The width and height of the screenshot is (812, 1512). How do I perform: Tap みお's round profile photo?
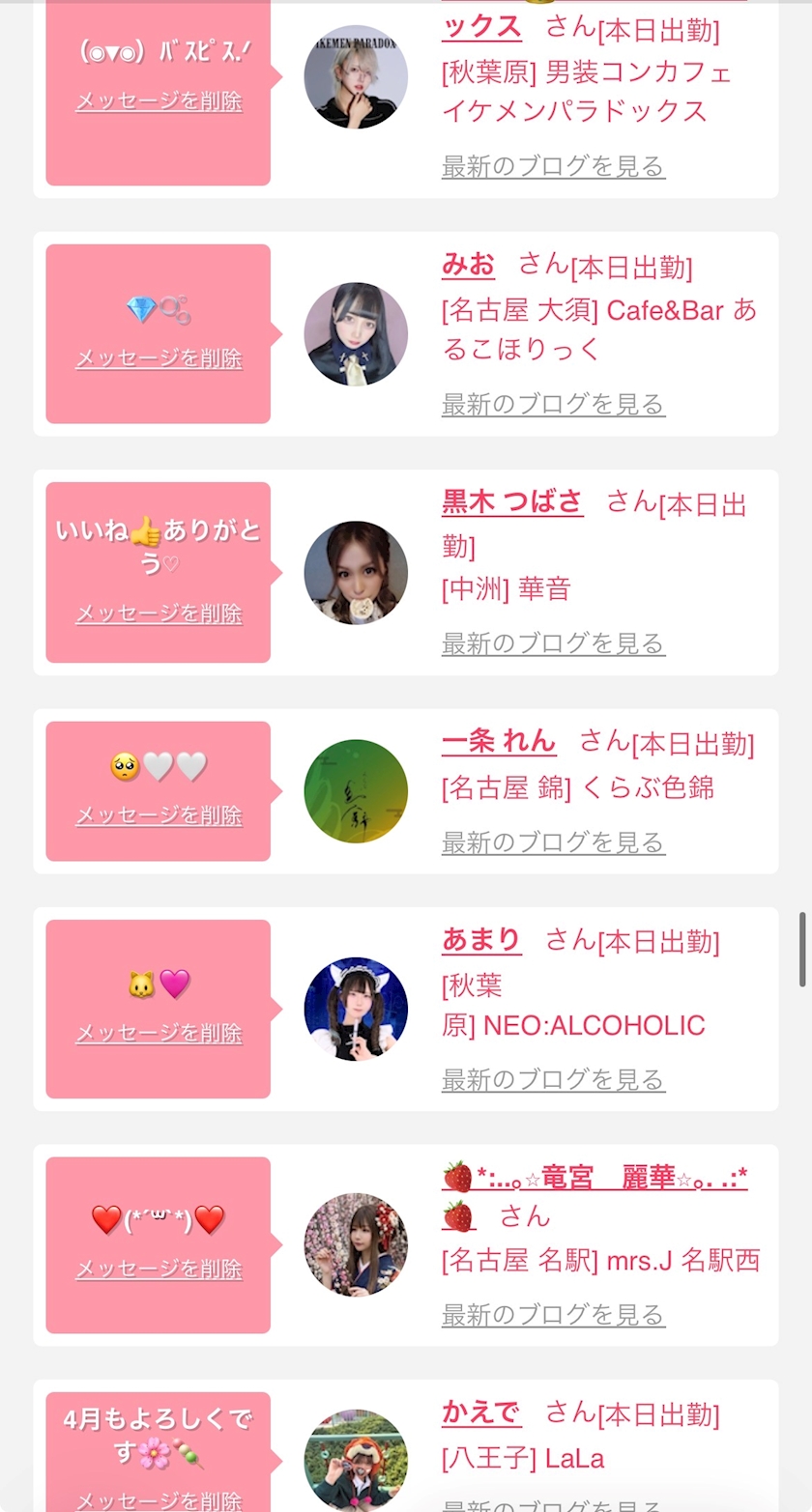pos(356,334)
